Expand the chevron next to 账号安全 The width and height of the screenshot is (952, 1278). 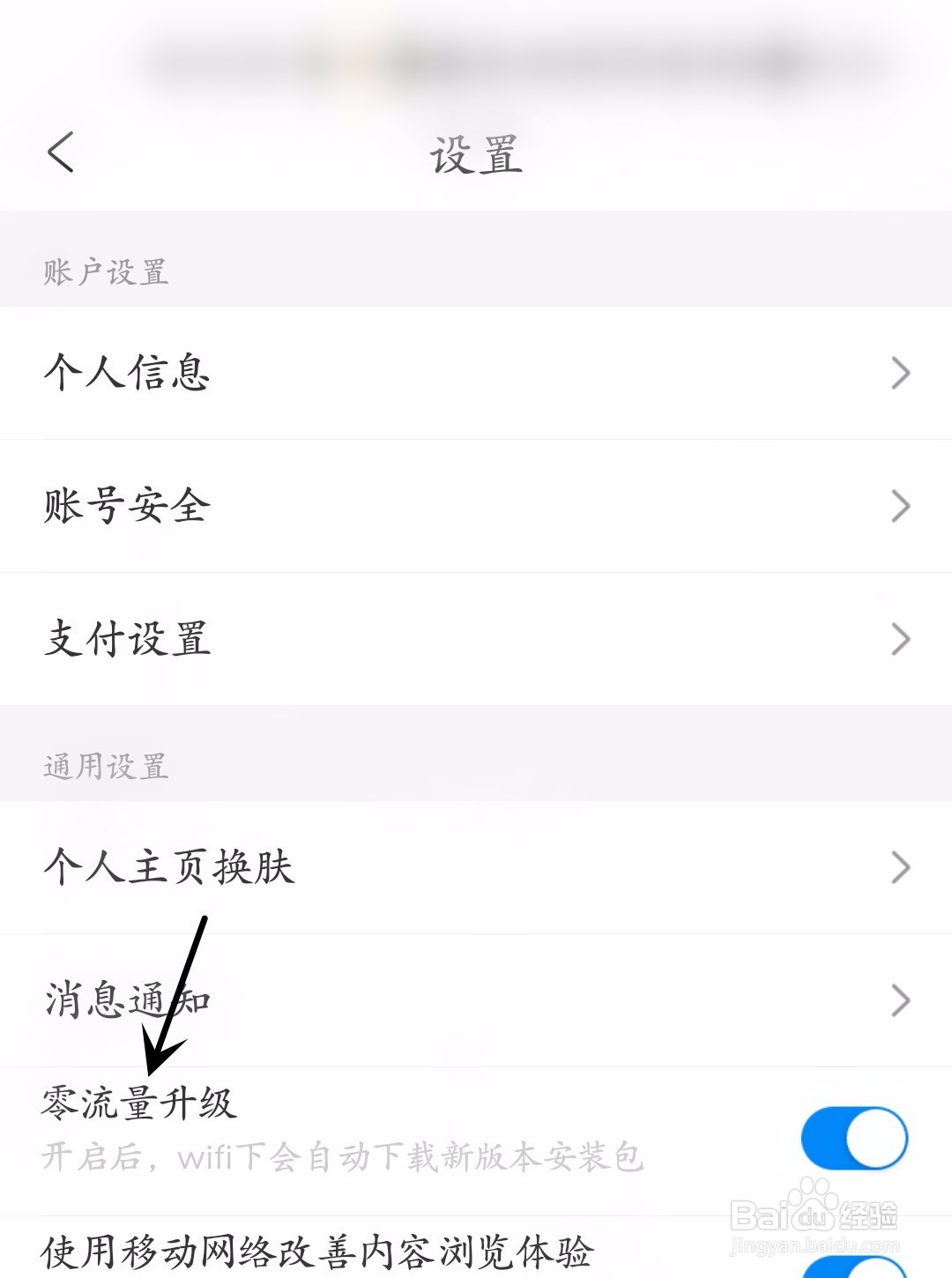[x=901, y=505]
